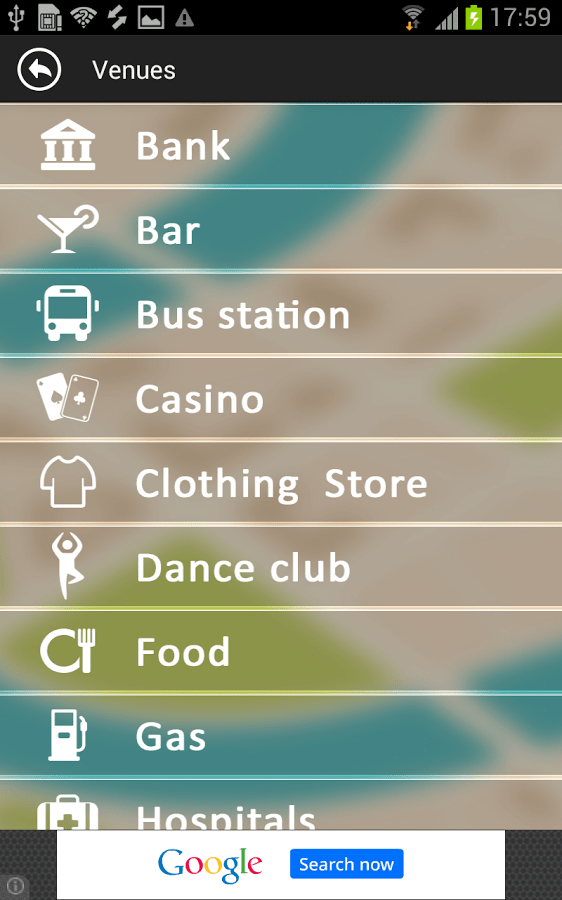The width and height of the screenshot is (562, 900).
Task: Open the Gas venue category
Action: point(281,736)
